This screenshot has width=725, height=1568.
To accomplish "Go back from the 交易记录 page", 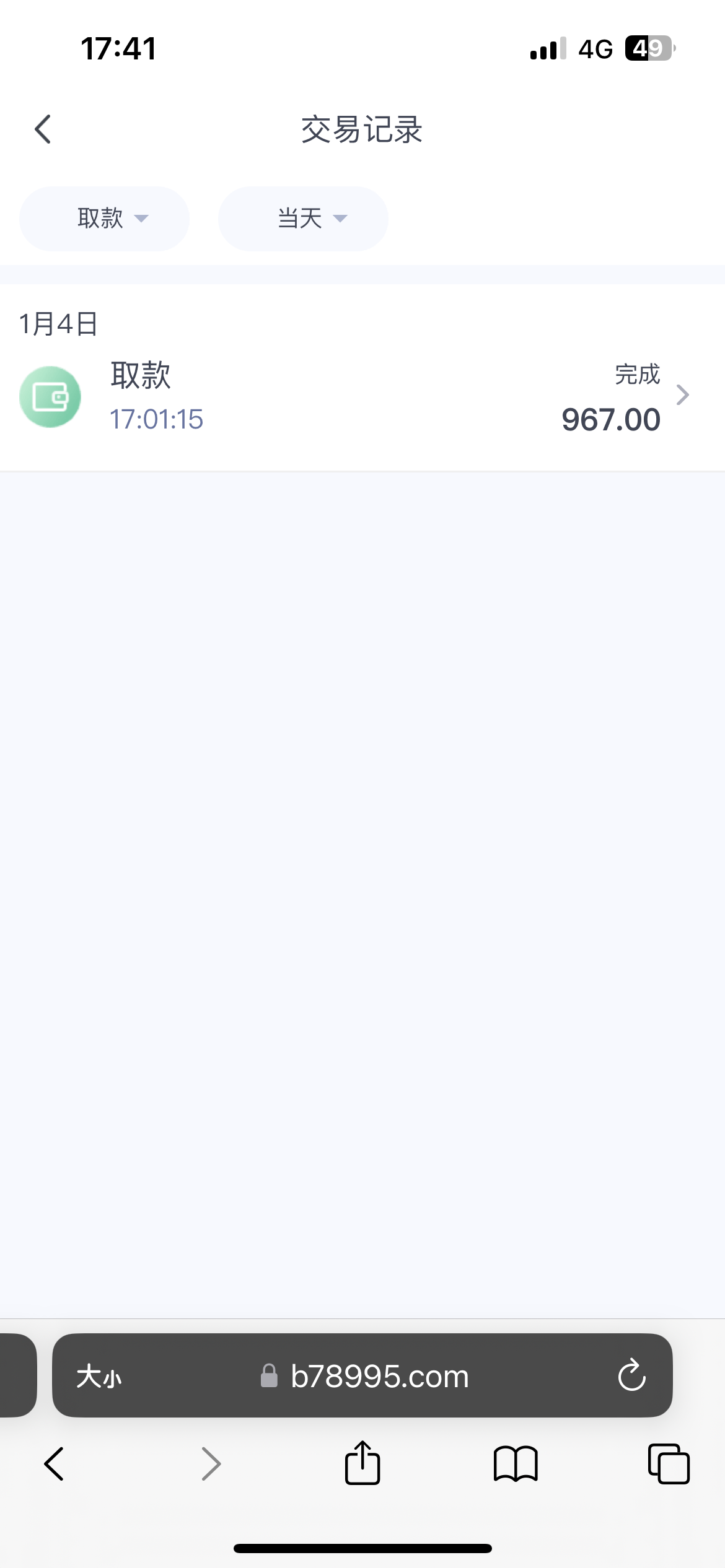I will click(43, 129).
